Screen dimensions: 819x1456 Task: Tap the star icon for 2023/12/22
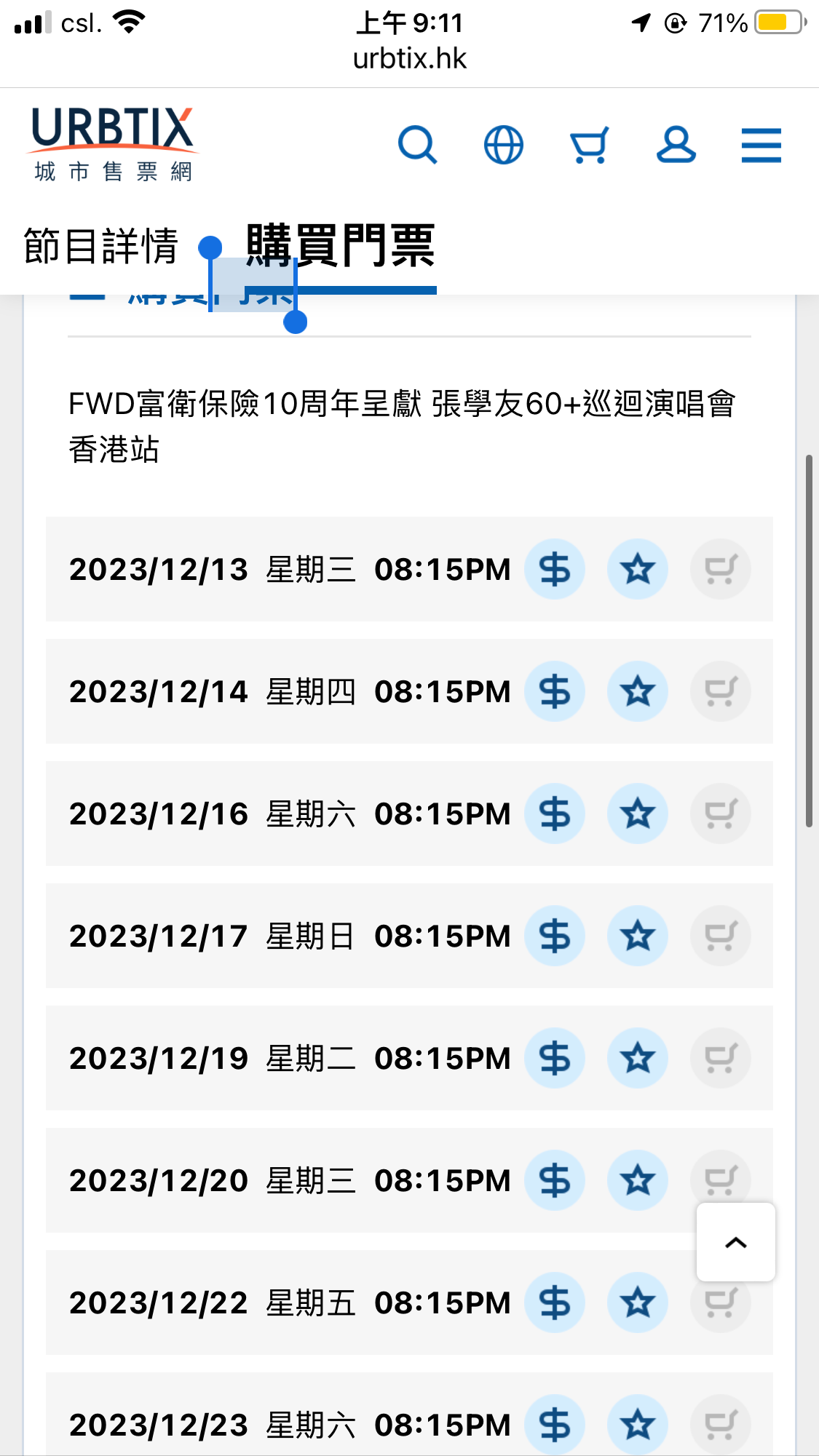coord(638,1302)
